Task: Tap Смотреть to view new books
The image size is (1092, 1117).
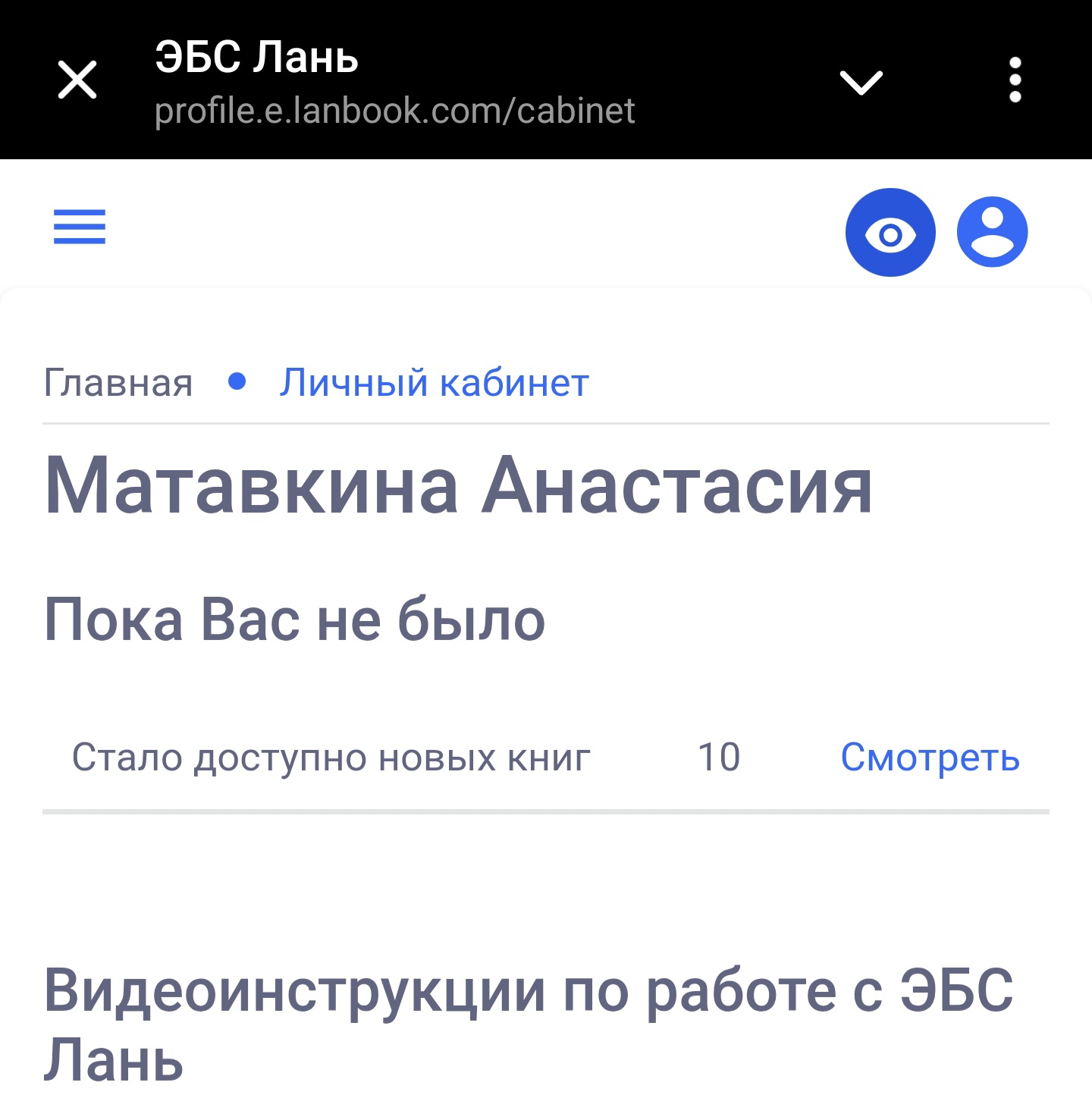Action: 930,757
